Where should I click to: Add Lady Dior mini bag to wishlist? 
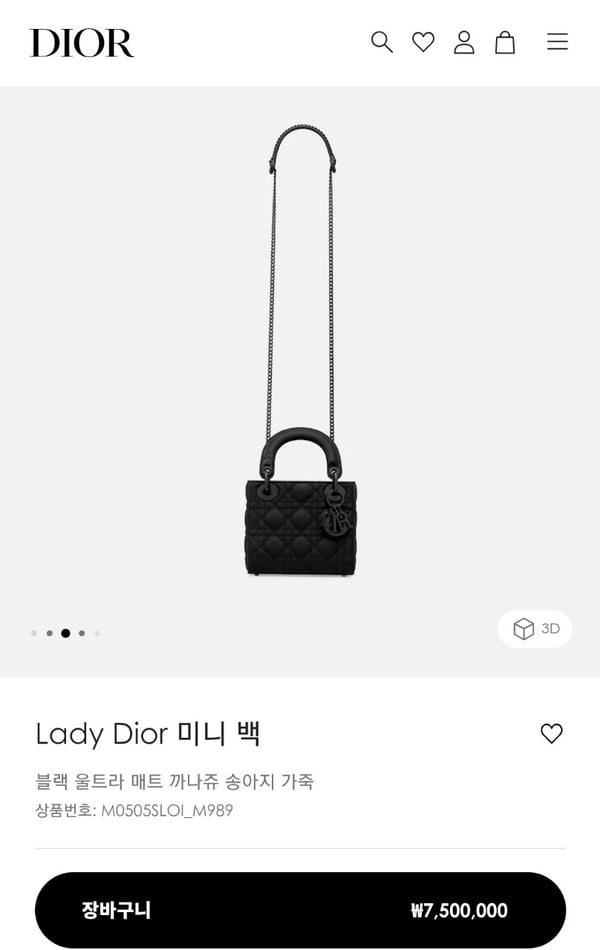pyautogui.click(x=551, y=733)
